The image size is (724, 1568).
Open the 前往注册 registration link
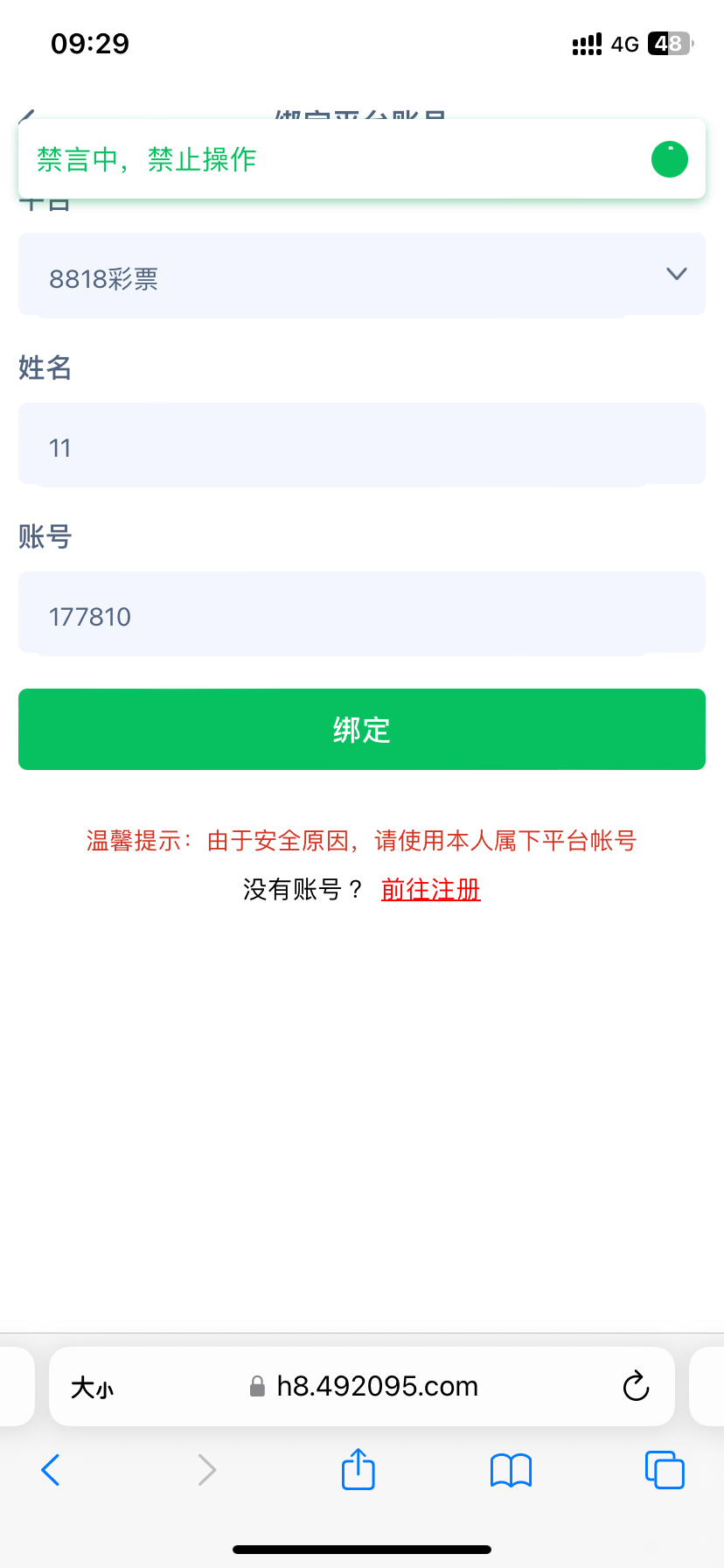coord(430,890)
